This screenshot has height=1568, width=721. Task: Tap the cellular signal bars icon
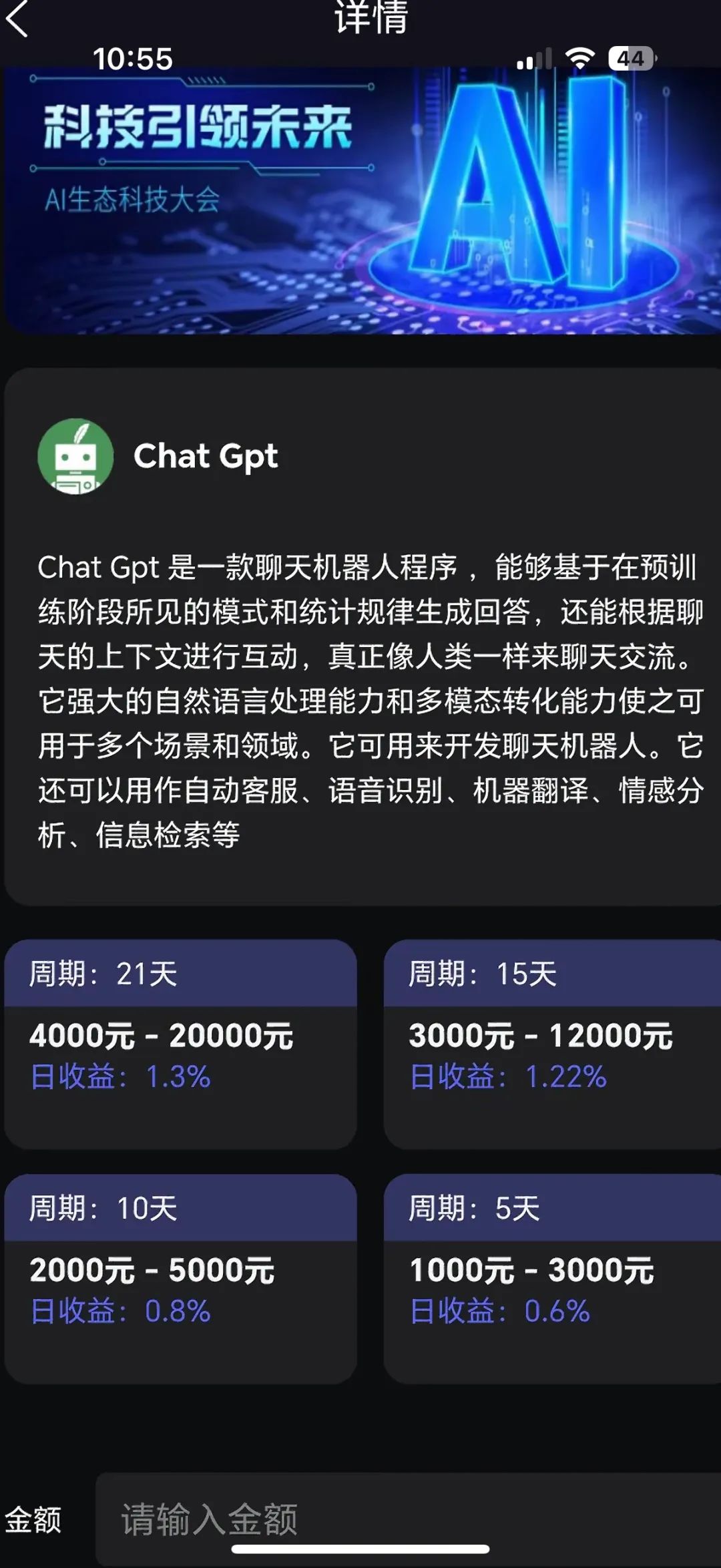click(533, 59)
